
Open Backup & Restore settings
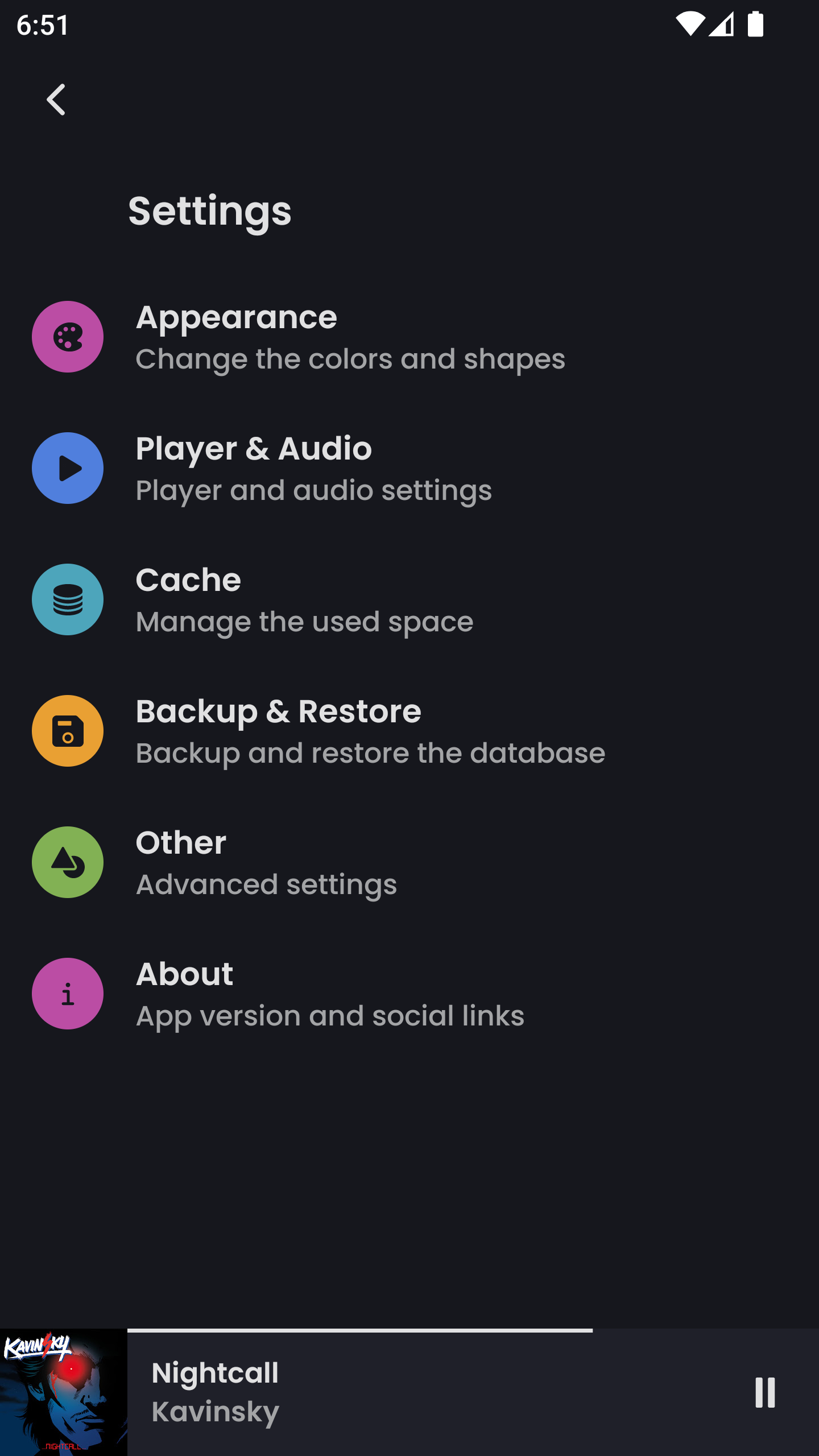tap(370, 731)
